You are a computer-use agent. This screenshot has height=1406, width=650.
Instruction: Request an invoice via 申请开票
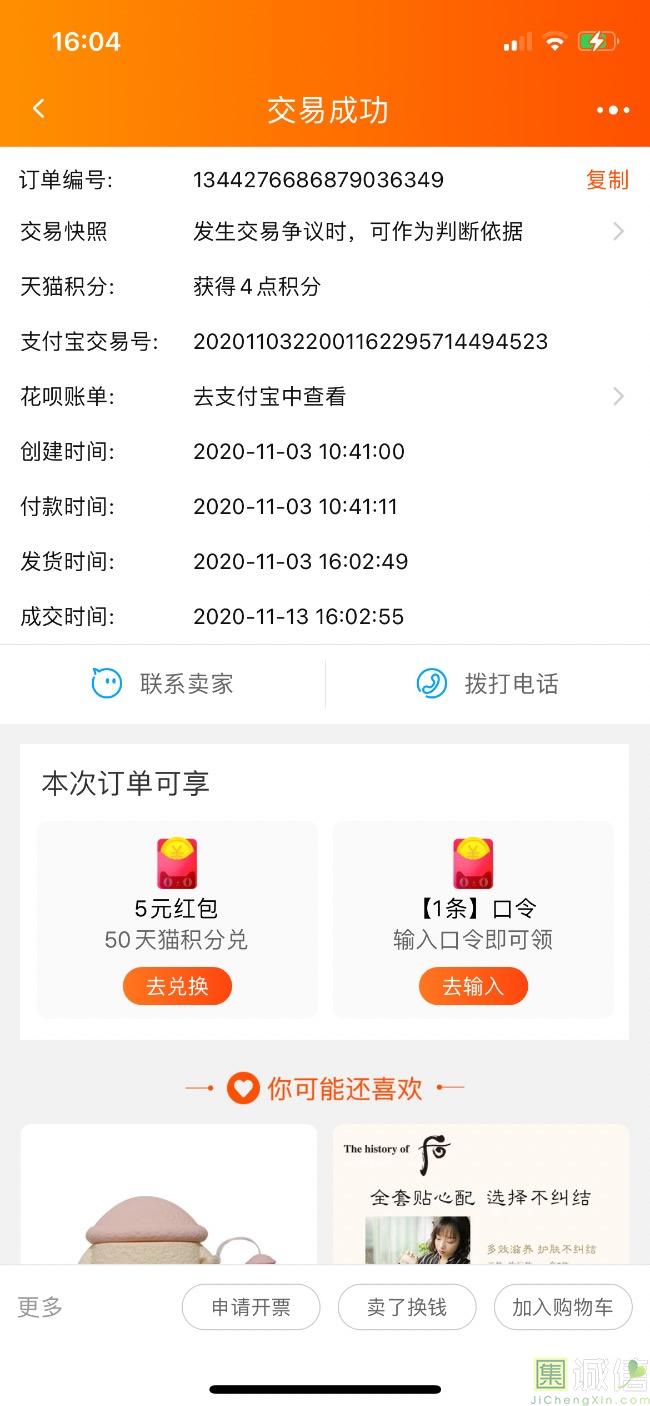pyautogui.click(x=251, y=1307)
